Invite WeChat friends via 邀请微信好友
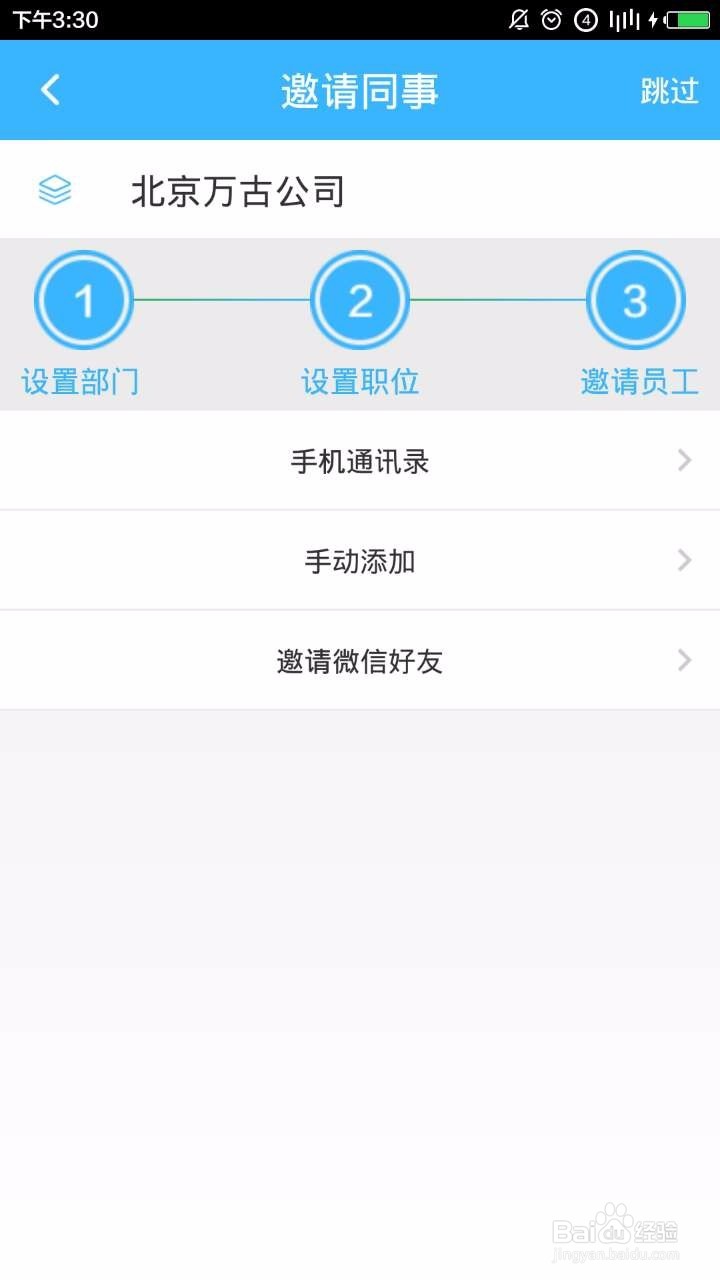 pyautogui.click(x=360, y=660)
